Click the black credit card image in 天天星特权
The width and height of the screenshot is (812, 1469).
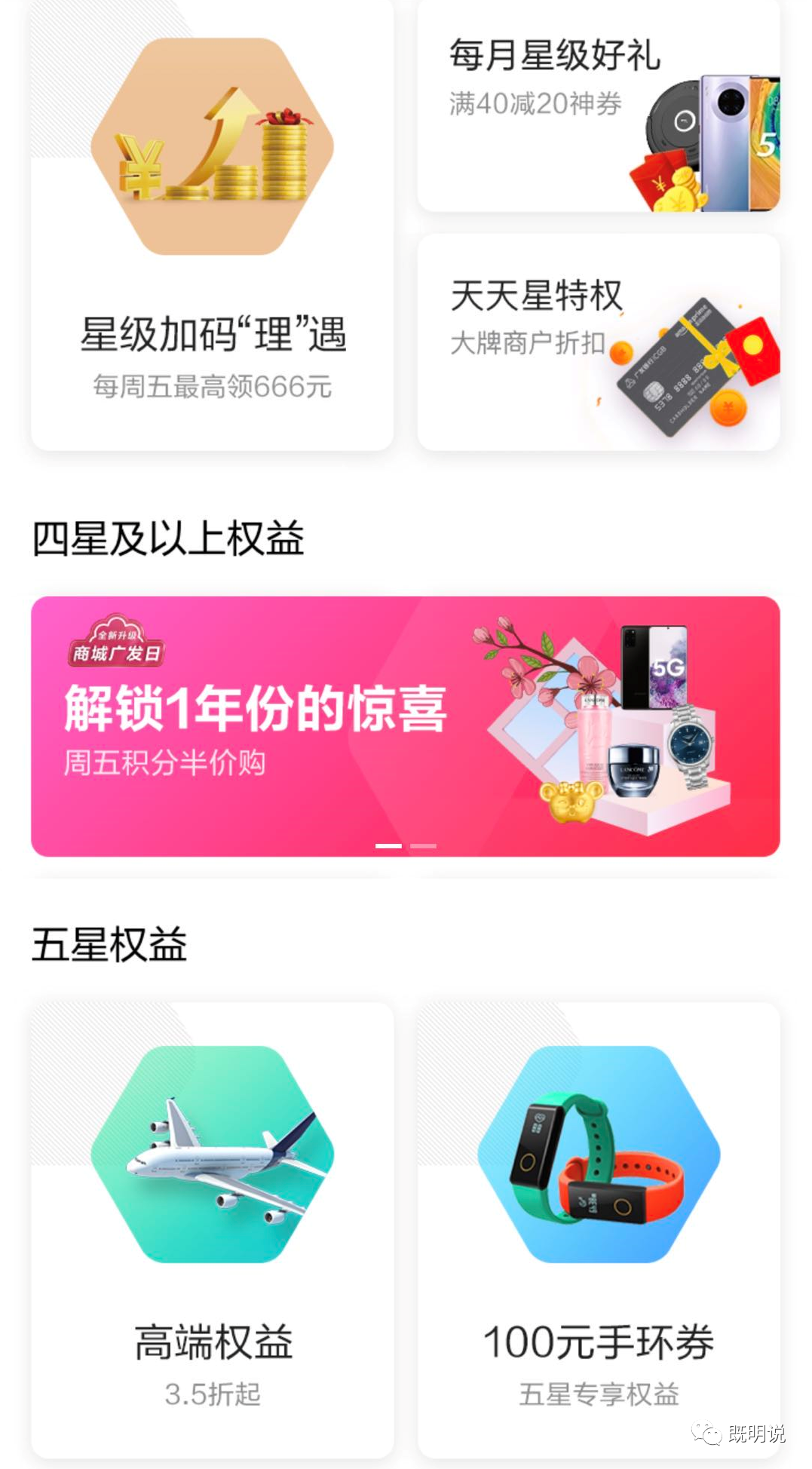pyautogui.click(x=675, y=362)
